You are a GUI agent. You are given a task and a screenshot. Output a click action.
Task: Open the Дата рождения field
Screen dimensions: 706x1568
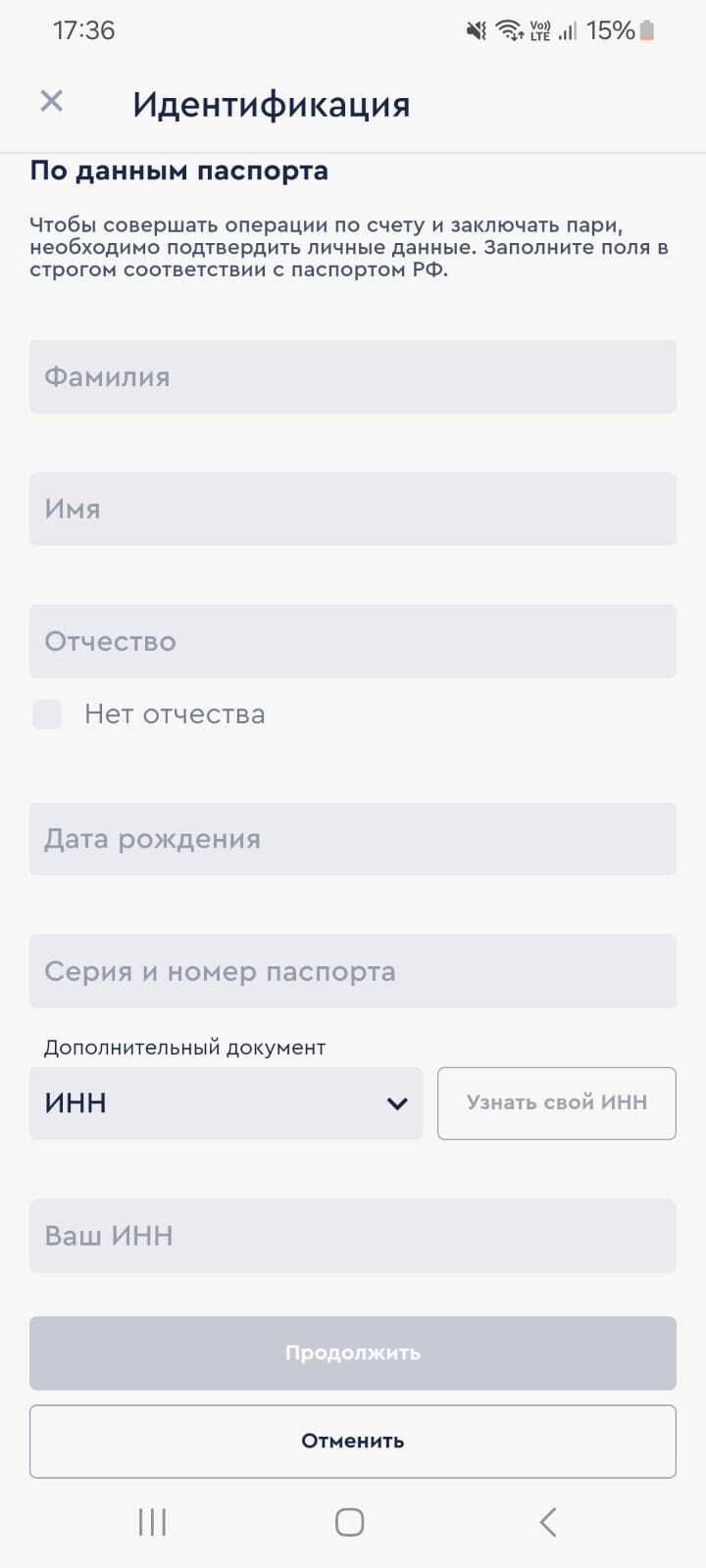click(353, 839)
